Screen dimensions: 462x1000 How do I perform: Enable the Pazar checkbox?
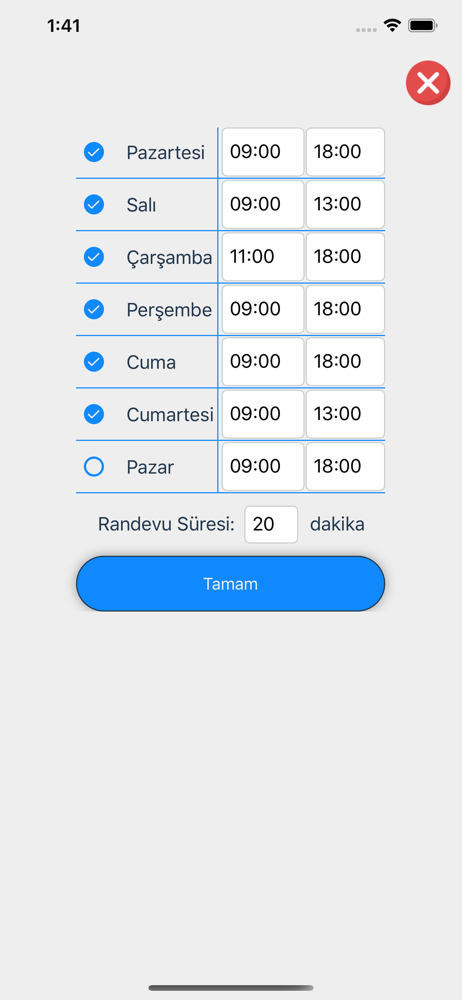pyautogui.click(x=94, y=467)
